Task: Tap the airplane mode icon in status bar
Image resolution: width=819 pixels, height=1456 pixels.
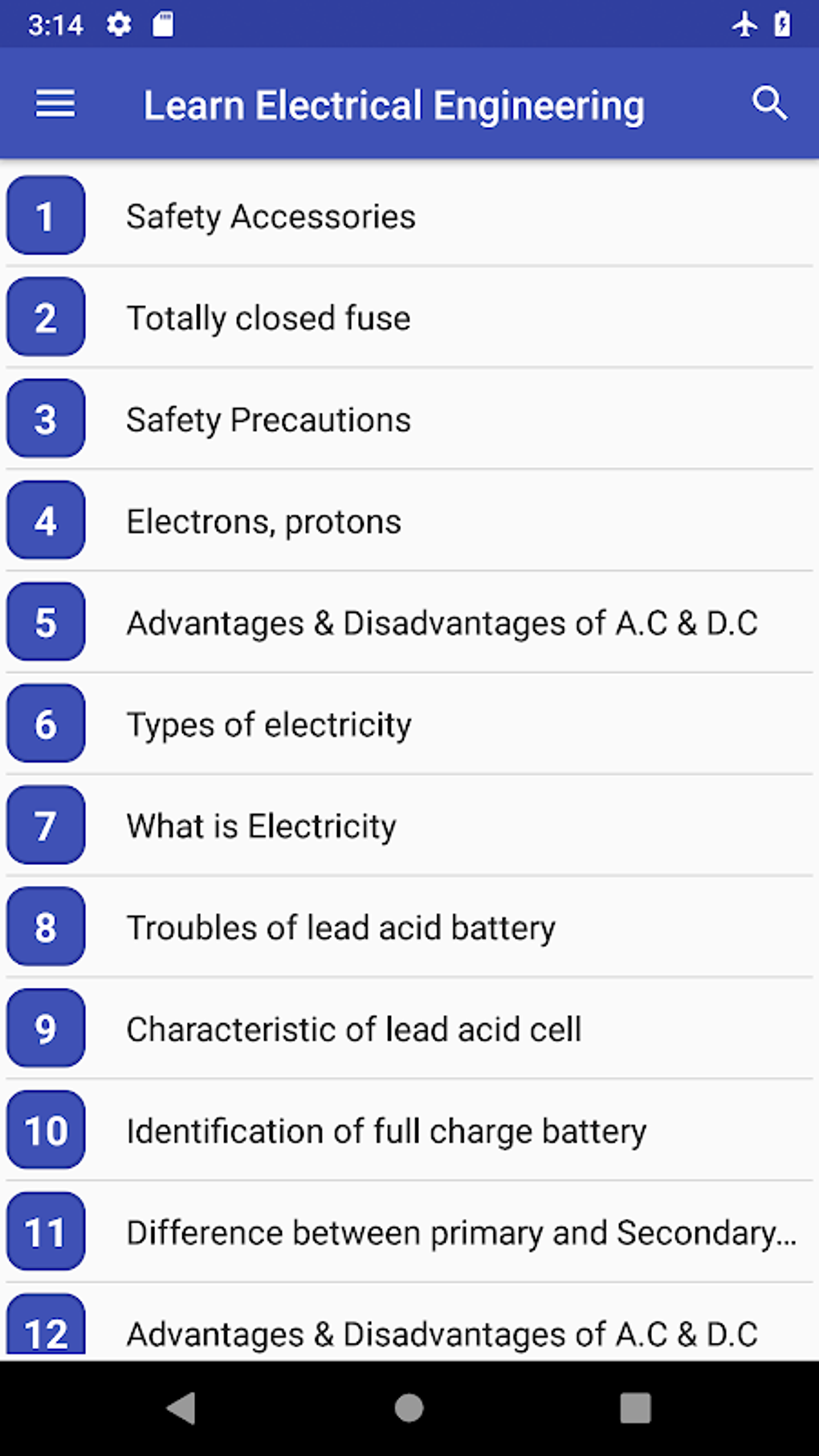Action: tap(744, 24)
